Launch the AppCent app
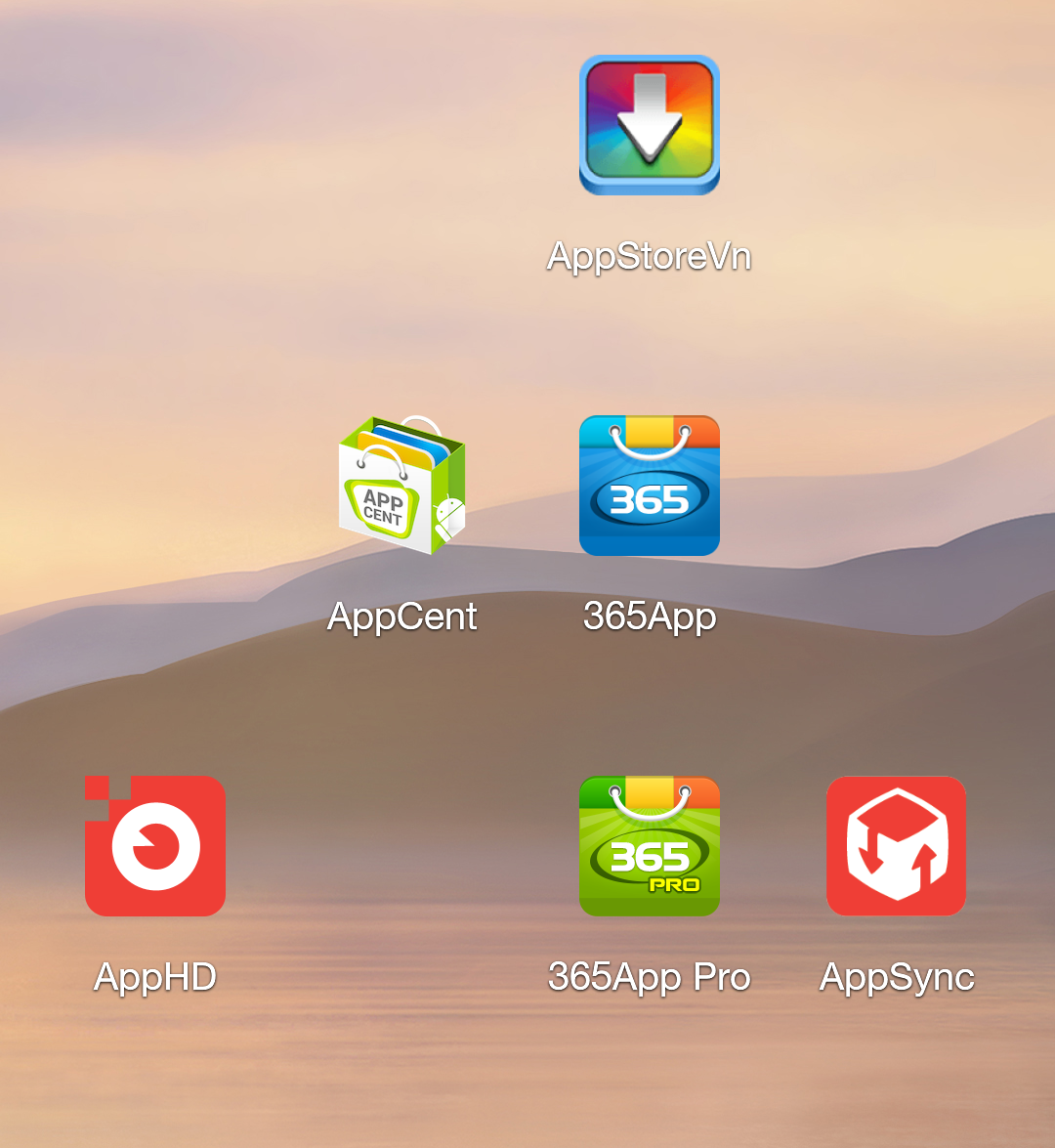This screenshot has width=1055, height=1148. click(x=402, y=486)
